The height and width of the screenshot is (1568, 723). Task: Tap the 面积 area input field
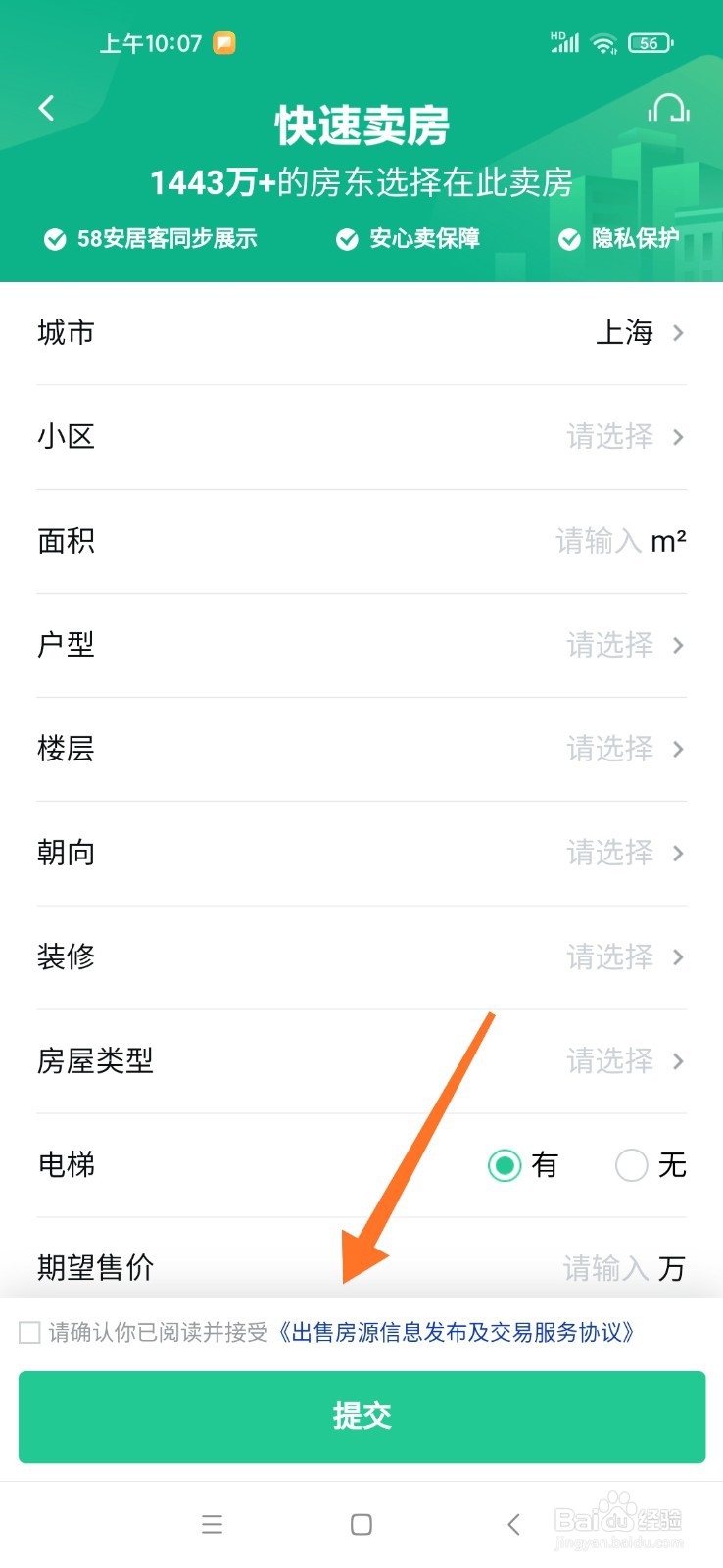point(598,541)
